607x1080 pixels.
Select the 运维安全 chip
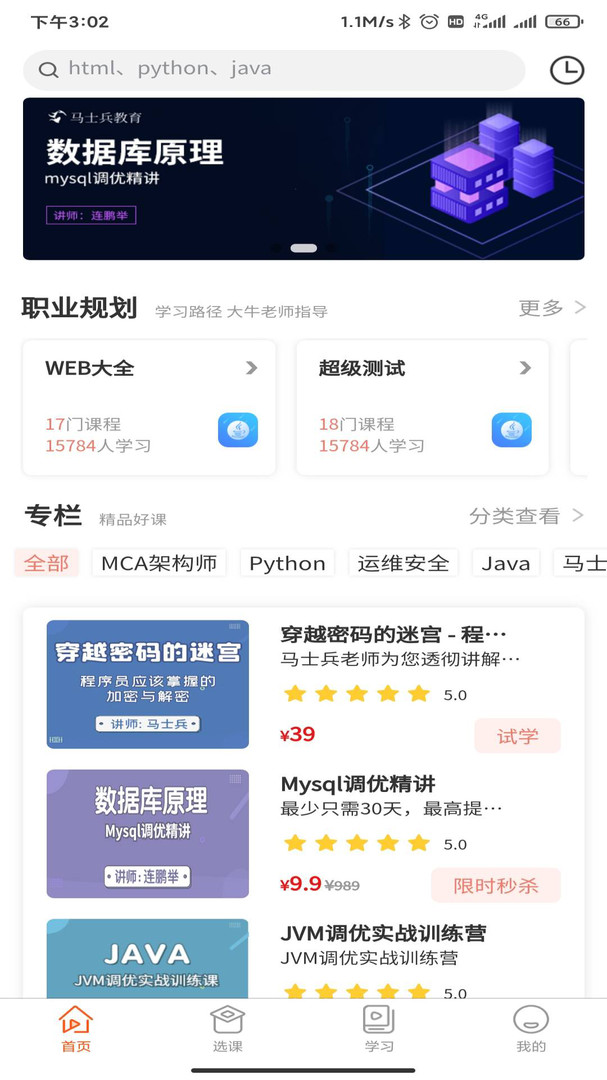(403, 563)
